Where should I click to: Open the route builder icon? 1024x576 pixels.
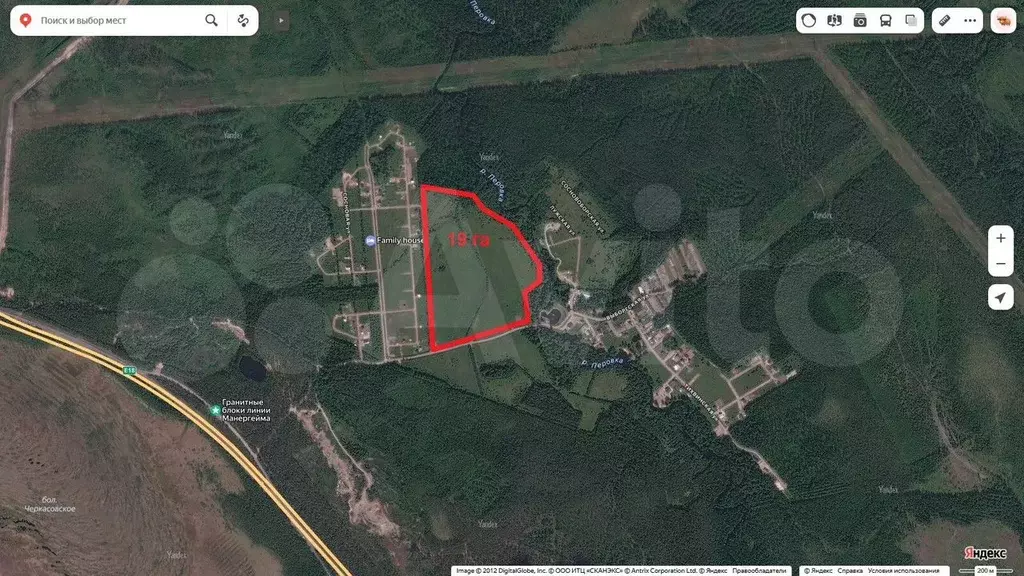(243, 20)
